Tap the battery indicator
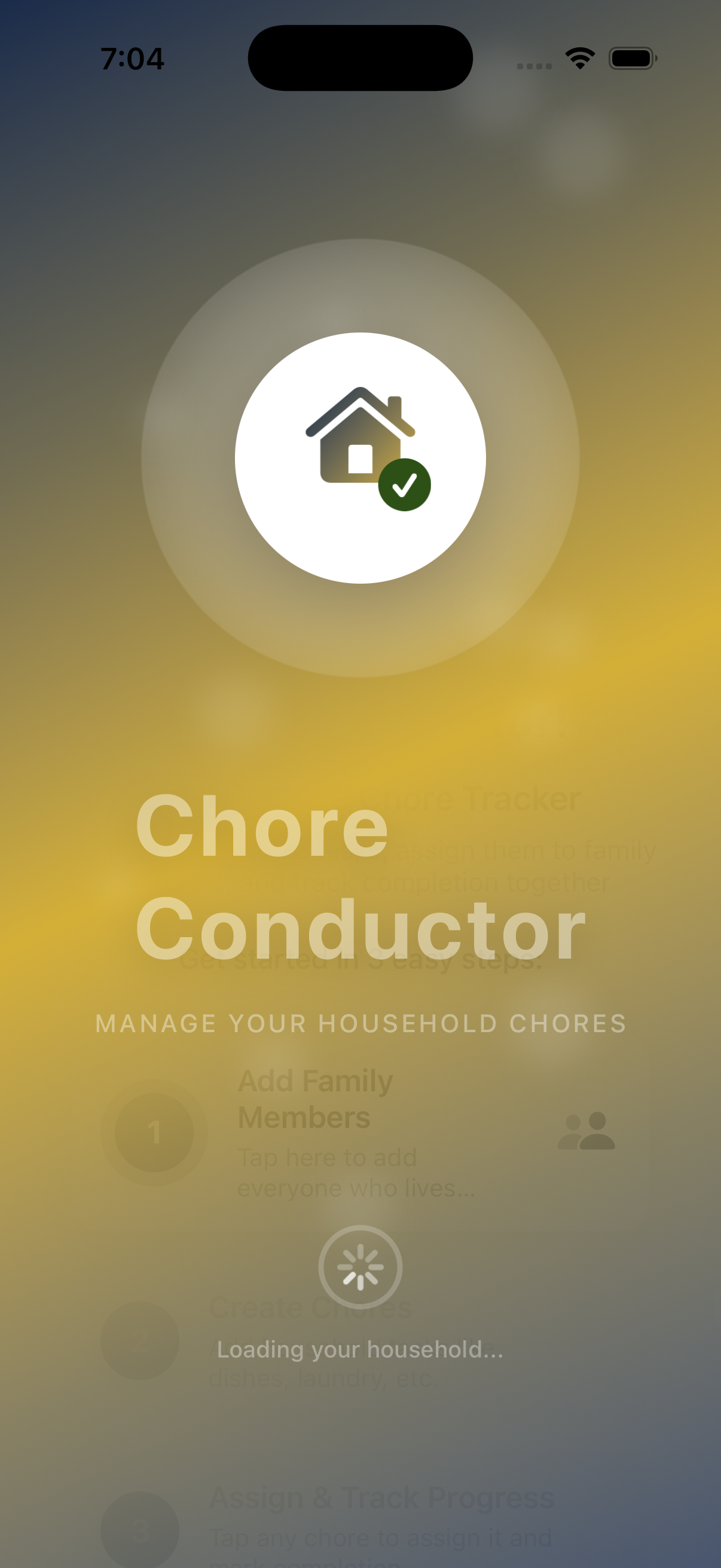 pos(631,57)
